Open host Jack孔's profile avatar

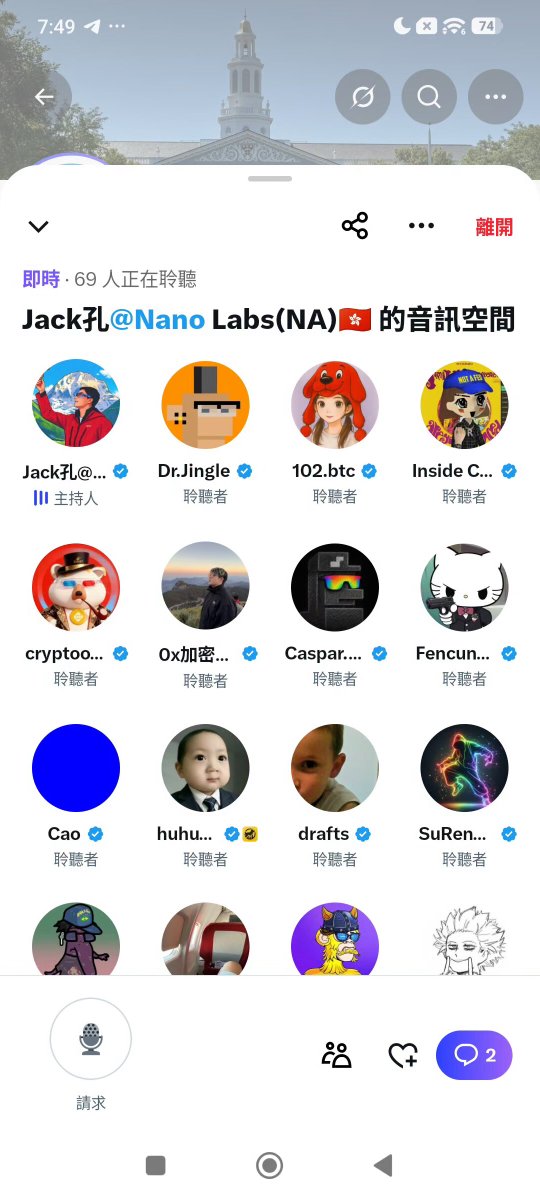76,404
